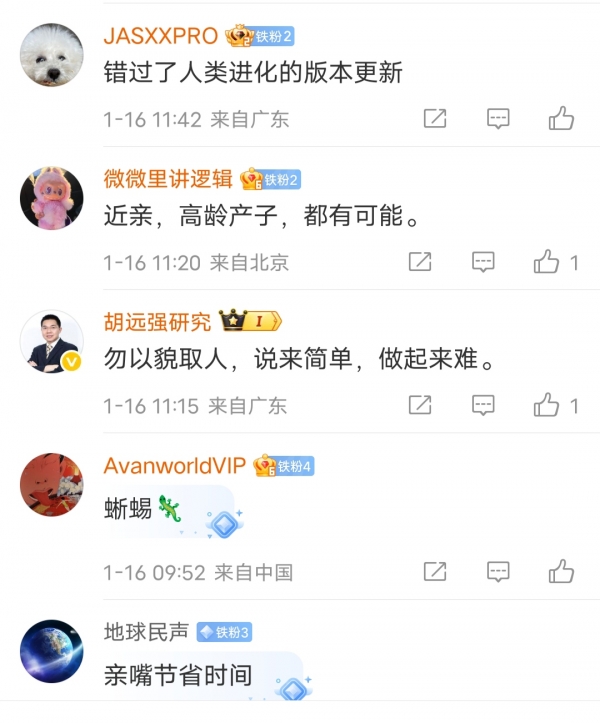This screenshot has height=723, width=600.
Task: Like 微微里讲逻辑's comment
Action: point(546,262)
